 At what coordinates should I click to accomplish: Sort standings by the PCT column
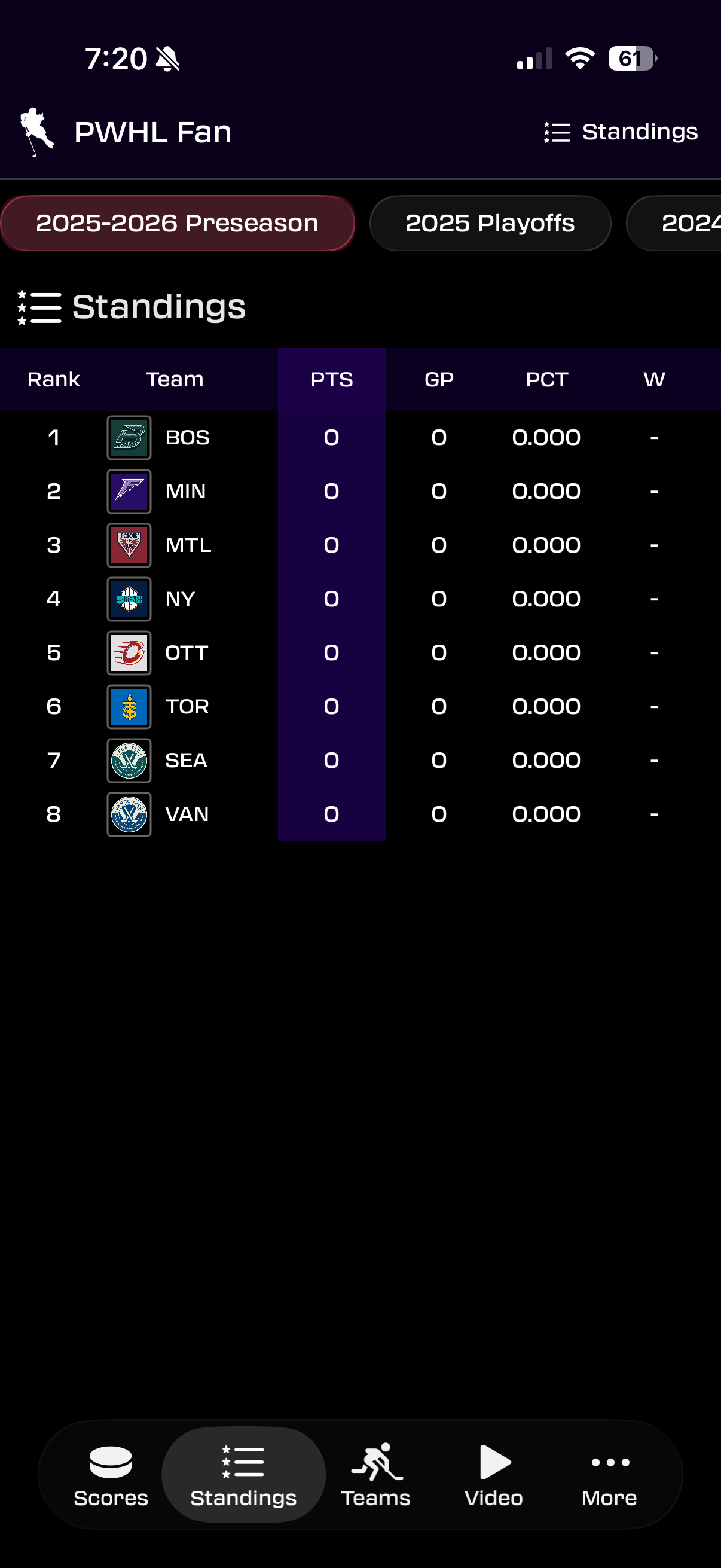[546, 379]
